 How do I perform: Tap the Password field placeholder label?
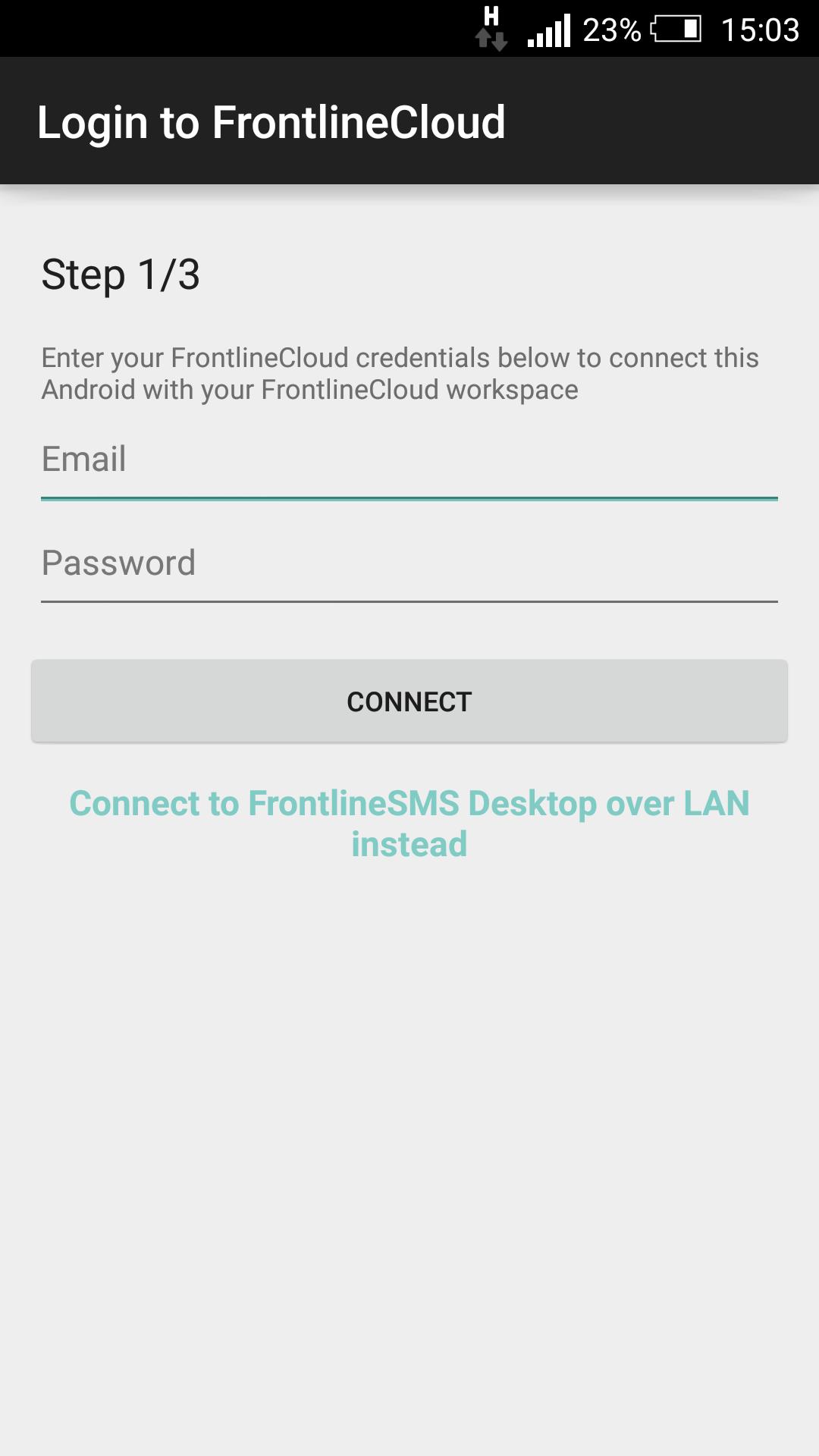tap(118, 563)
